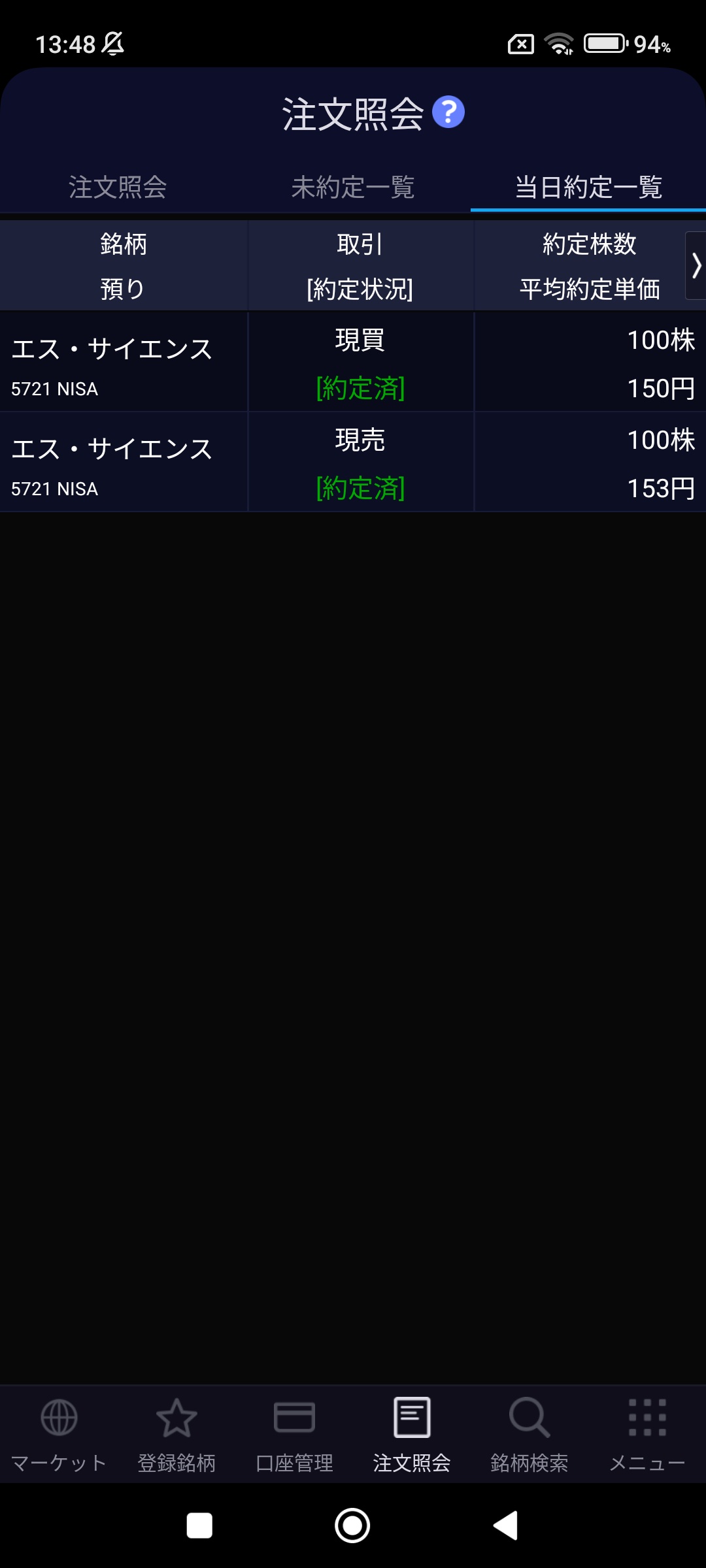Expand more columns with the right chevron
Viewport: 706px width, 1568px height.
point(696,265)
